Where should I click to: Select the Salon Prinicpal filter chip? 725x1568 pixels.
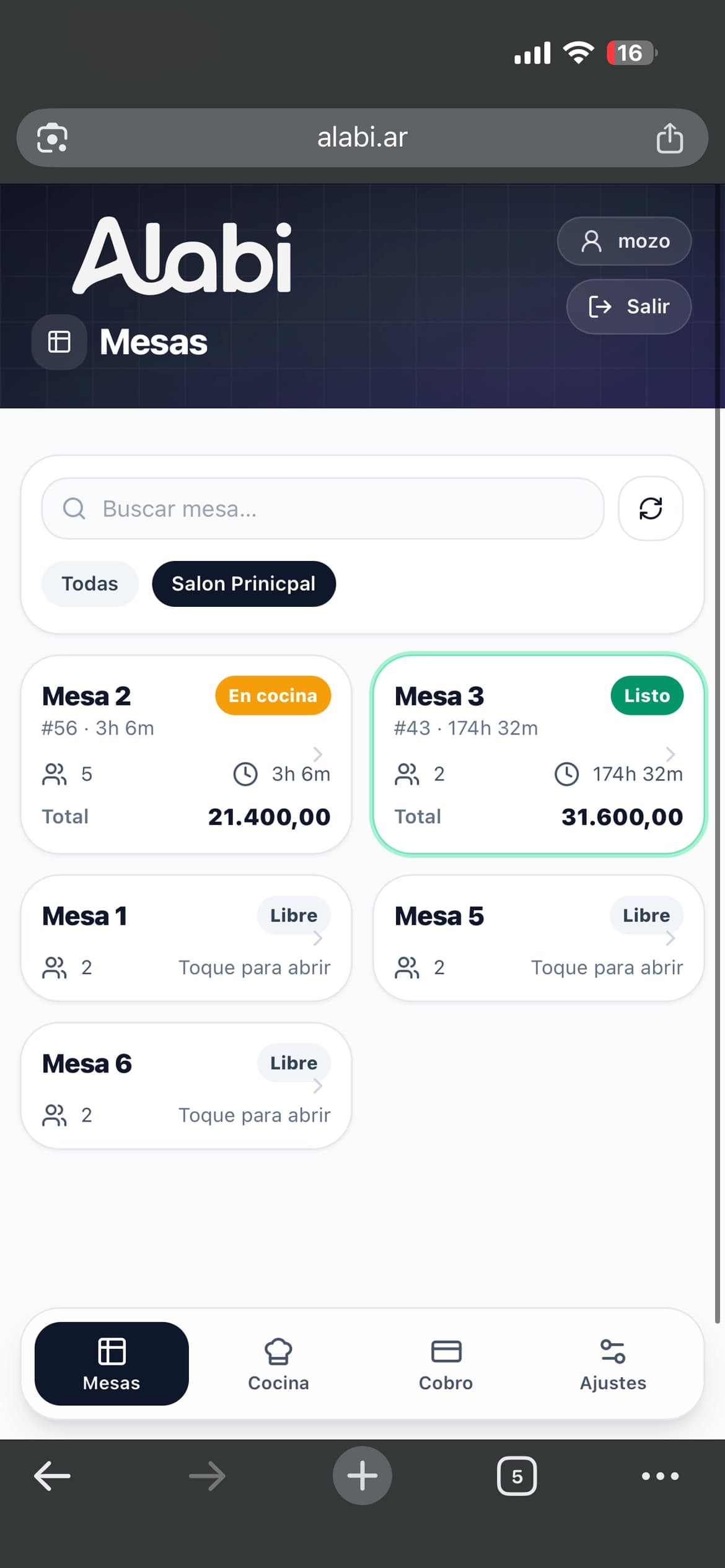[x=244, y=583]
